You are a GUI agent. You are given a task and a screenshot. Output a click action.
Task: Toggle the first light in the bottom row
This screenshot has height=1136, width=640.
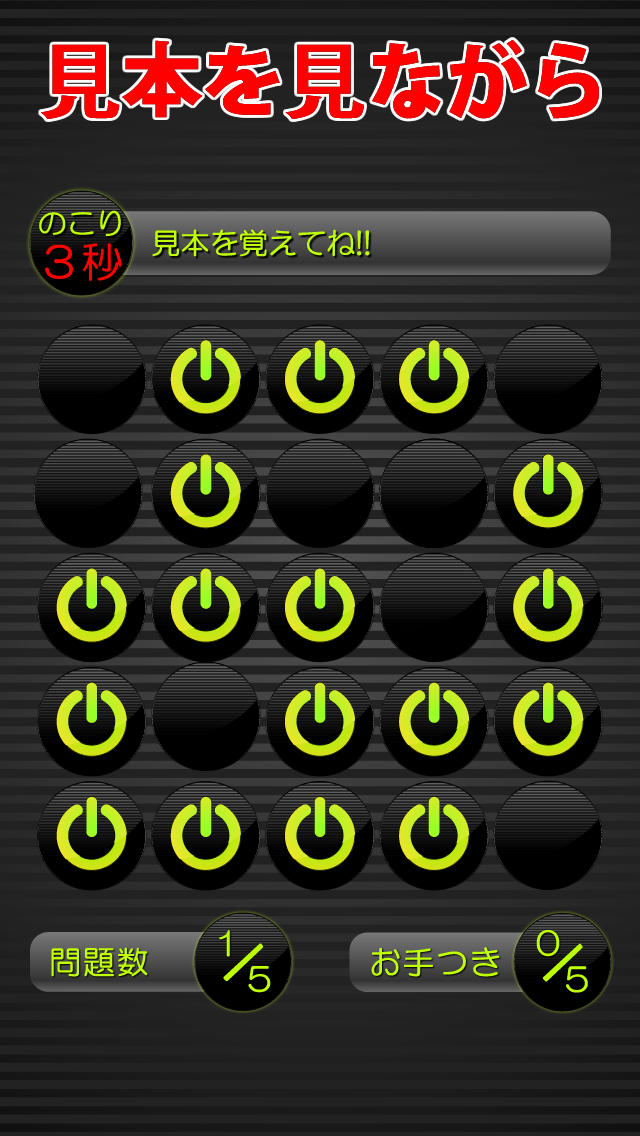(x=91, y=836)
